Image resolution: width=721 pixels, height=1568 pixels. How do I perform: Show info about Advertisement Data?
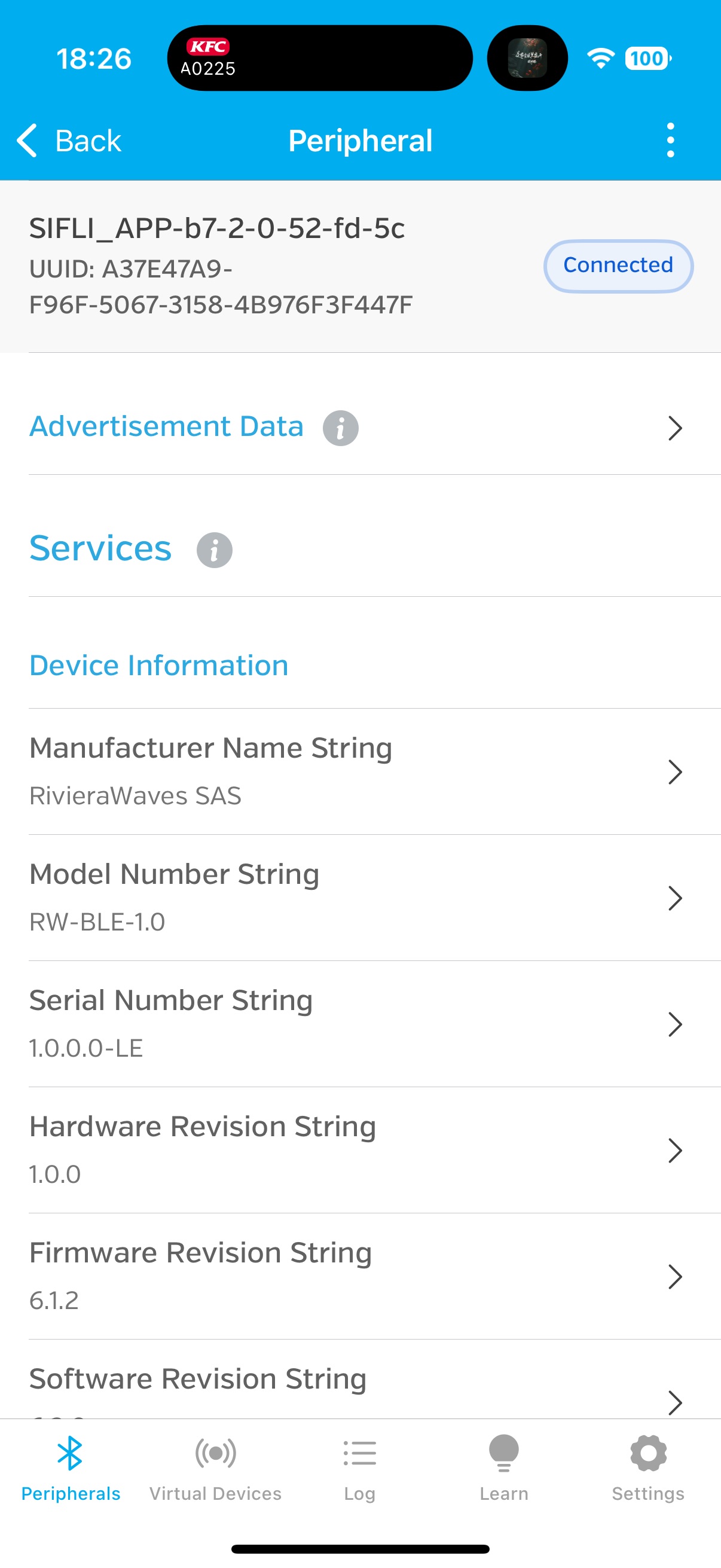pyautogui.click(x=340, y=428)
